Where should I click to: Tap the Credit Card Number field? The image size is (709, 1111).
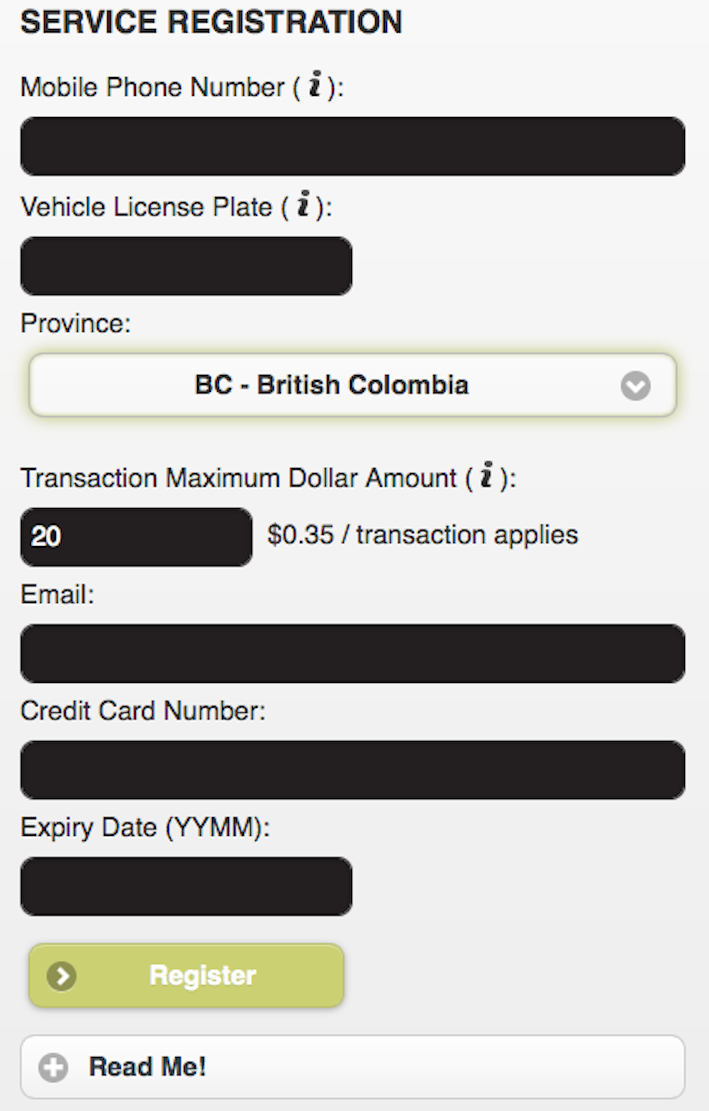coord(352,770)
